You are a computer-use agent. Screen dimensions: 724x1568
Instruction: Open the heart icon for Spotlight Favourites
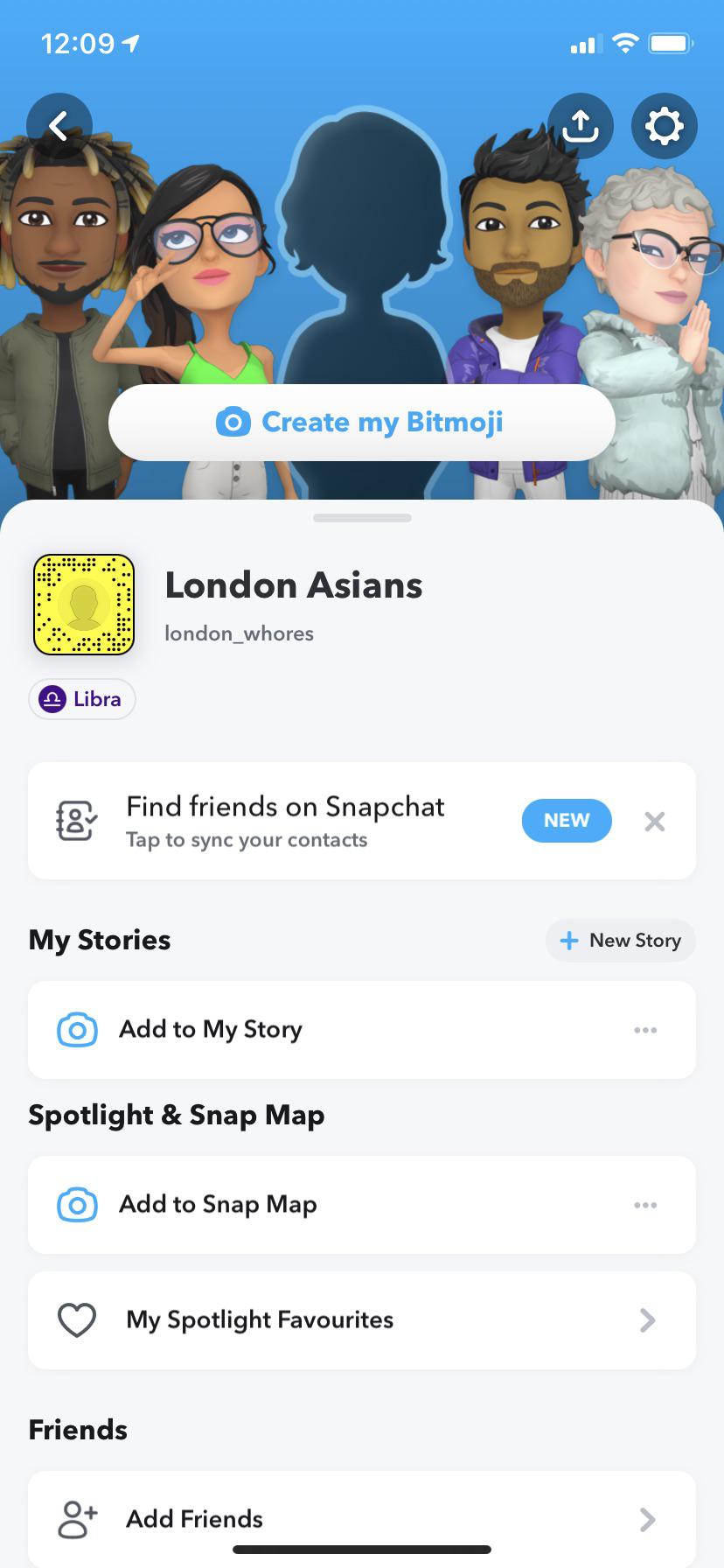(77, 1320)
